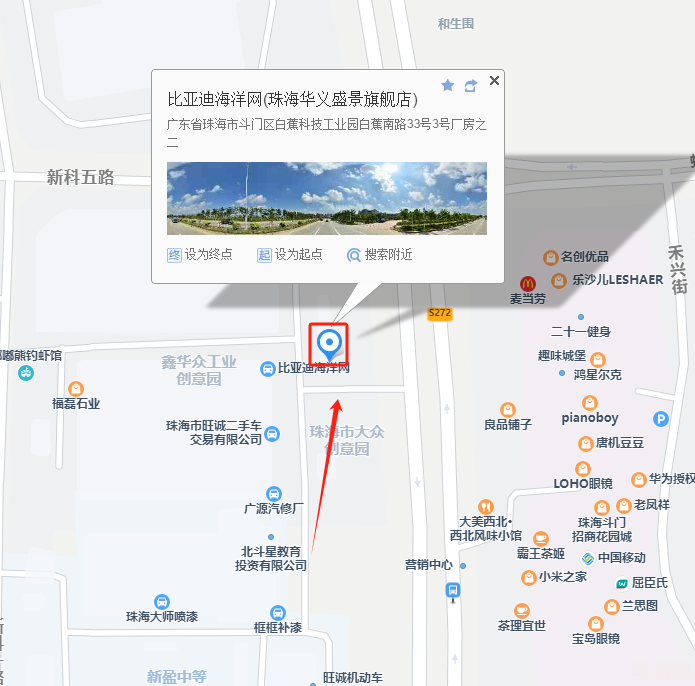Screen dimensions: 695x686
Task: Open 广源汽修厂 marker
Action: point(274,493)
